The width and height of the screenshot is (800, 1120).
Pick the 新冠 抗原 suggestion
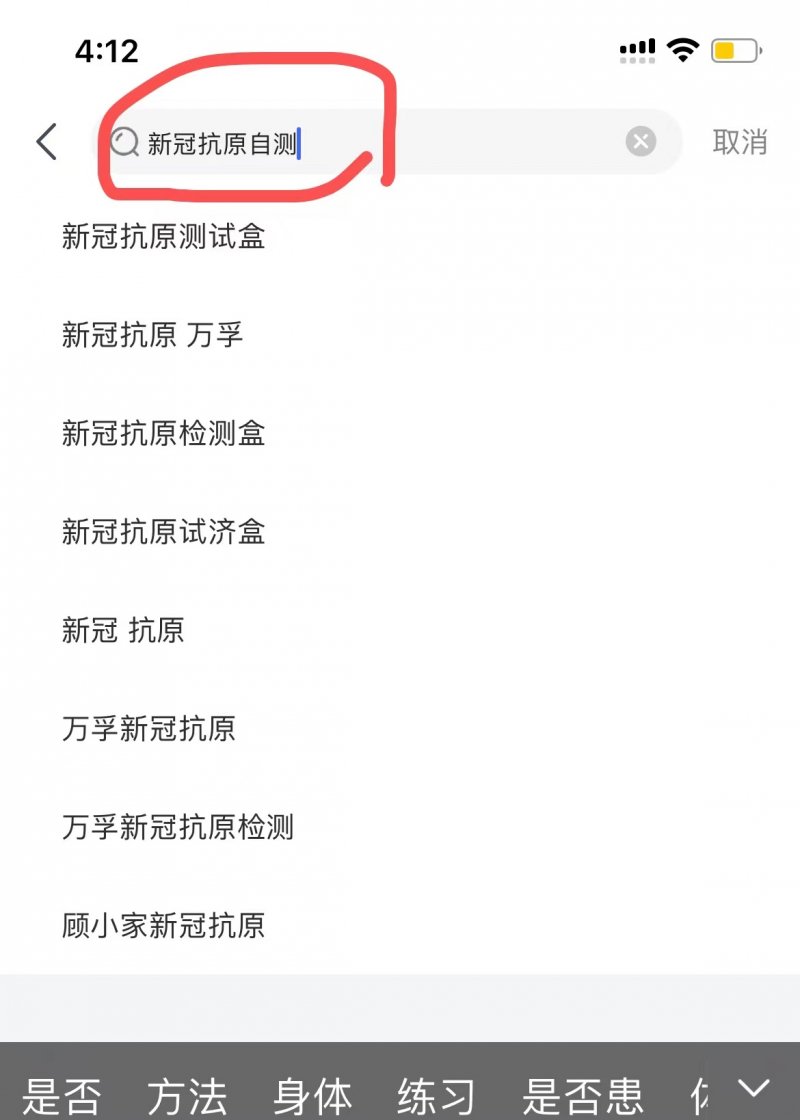coord(123,630)
